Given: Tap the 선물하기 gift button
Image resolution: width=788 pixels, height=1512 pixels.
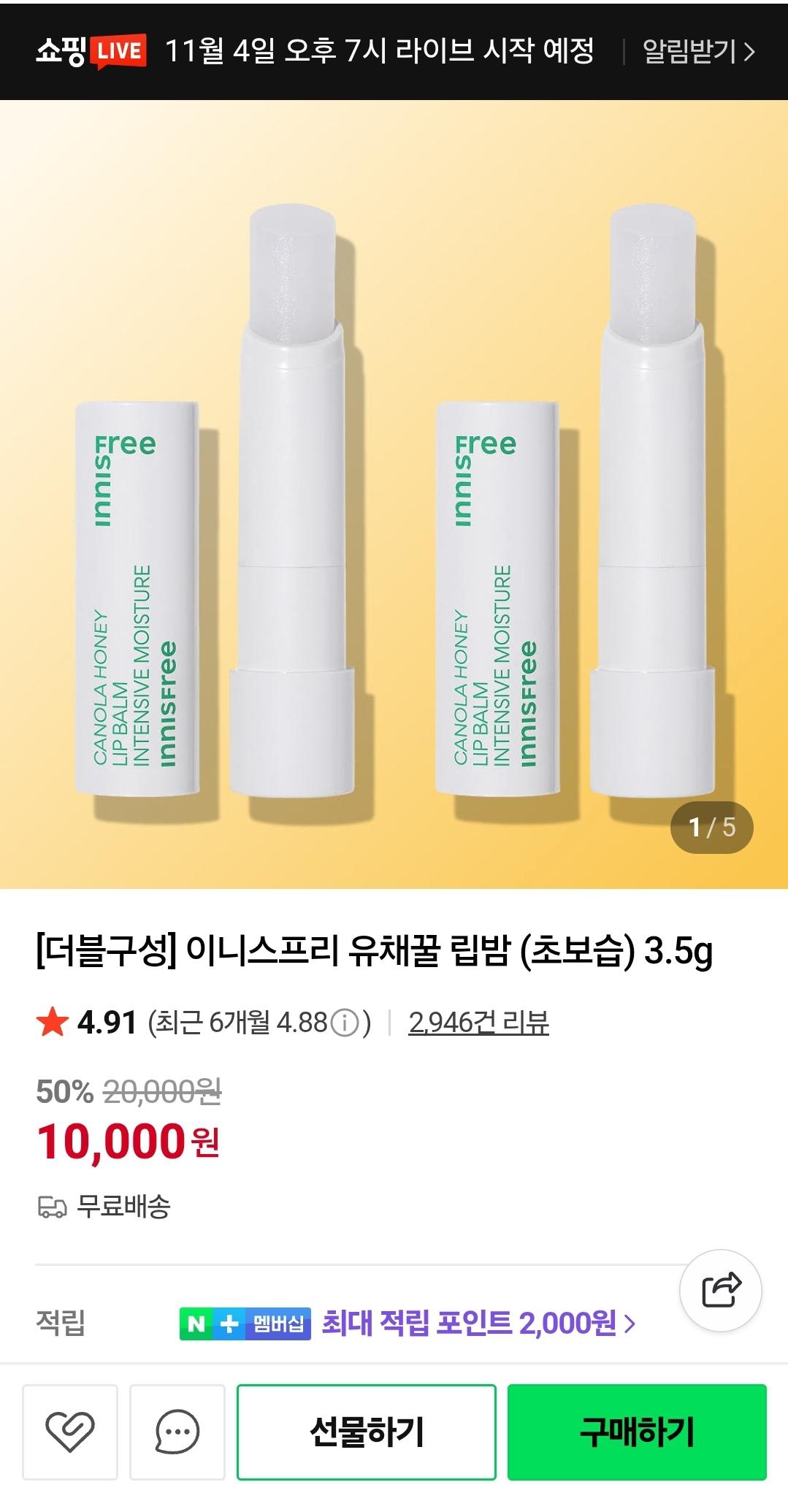Looking at the screenshot, I should (x=367, y=1432).
